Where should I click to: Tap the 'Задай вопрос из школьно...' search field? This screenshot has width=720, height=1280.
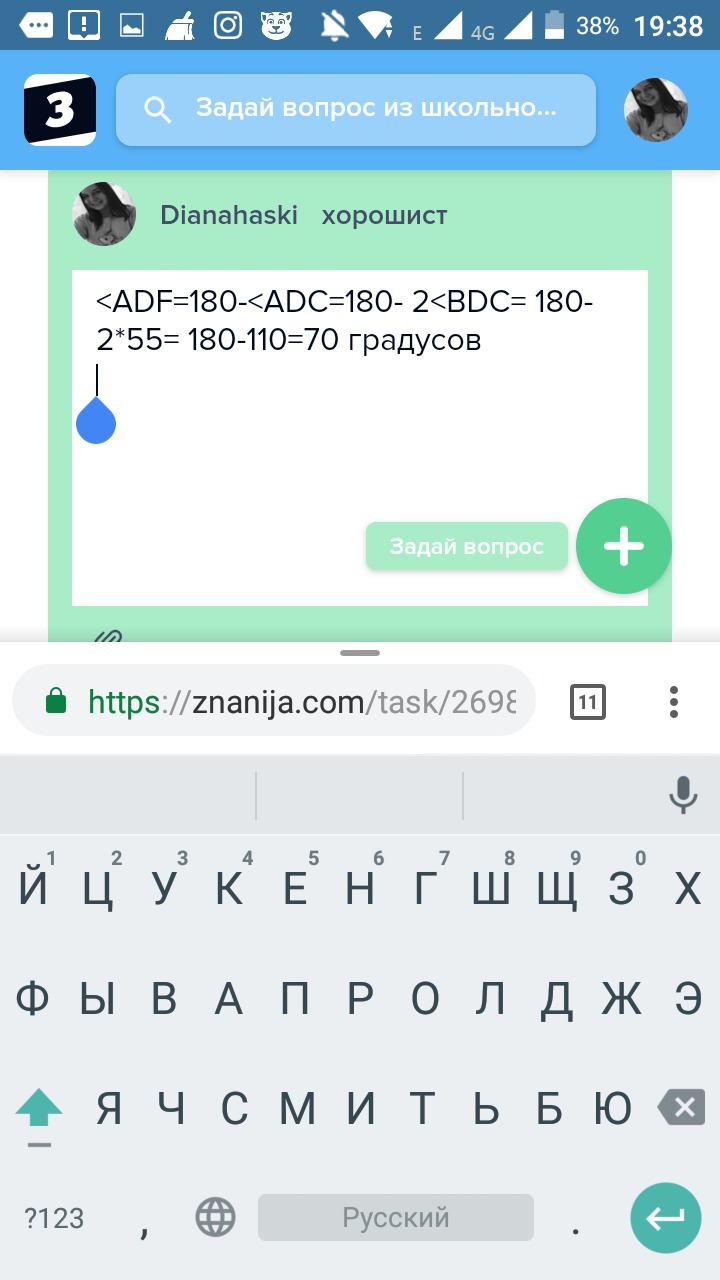(x=356, y=110)
